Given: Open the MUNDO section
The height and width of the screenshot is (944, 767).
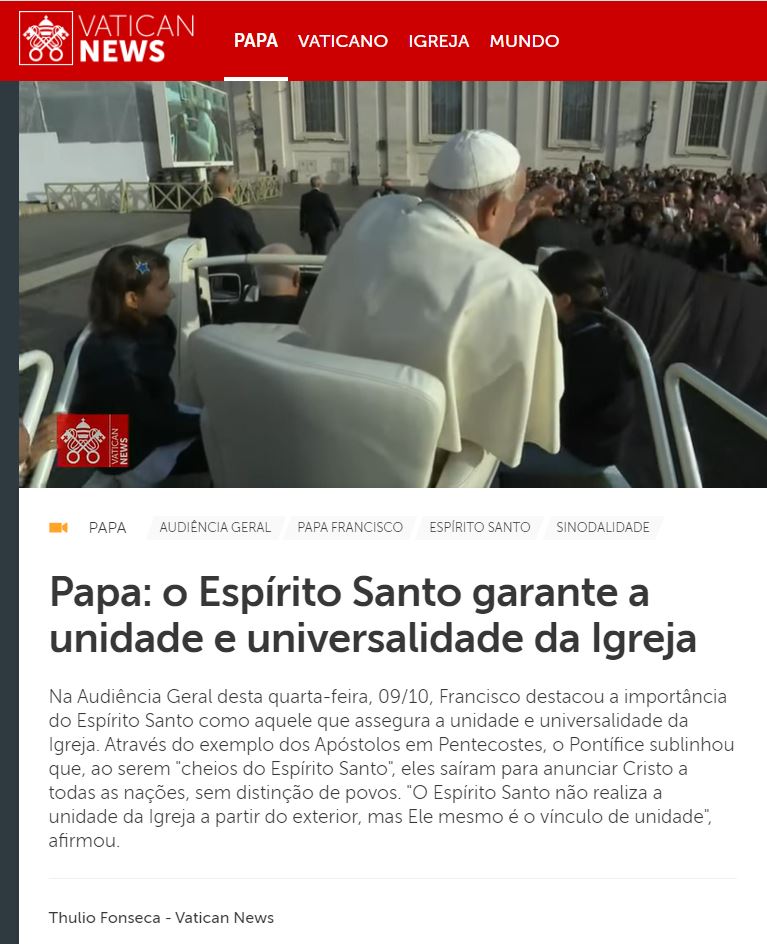Looking at the screenshot, I should click(524, 41).
